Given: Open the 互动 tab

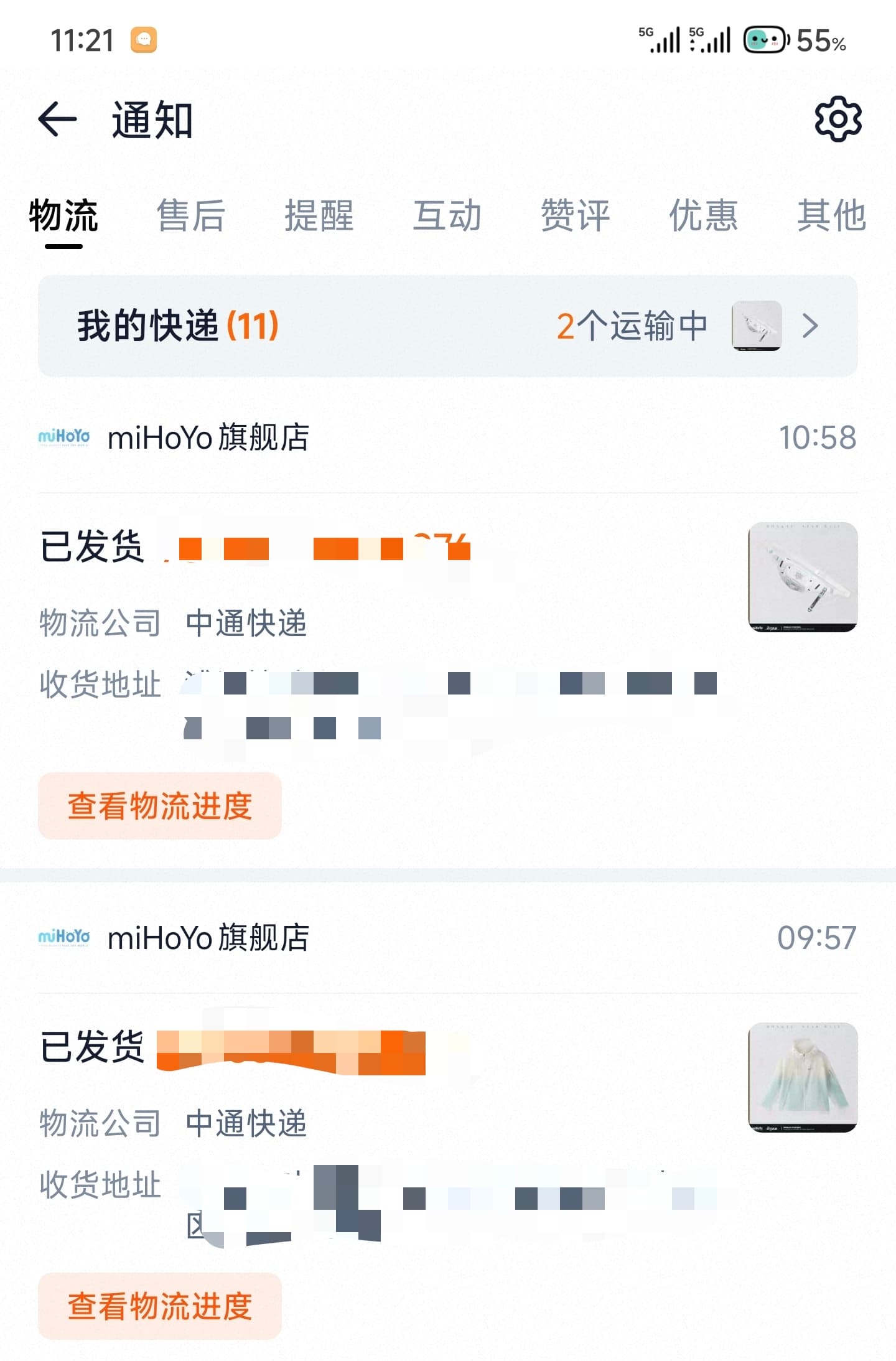Looking at the screenshot, I should (447, 216).
